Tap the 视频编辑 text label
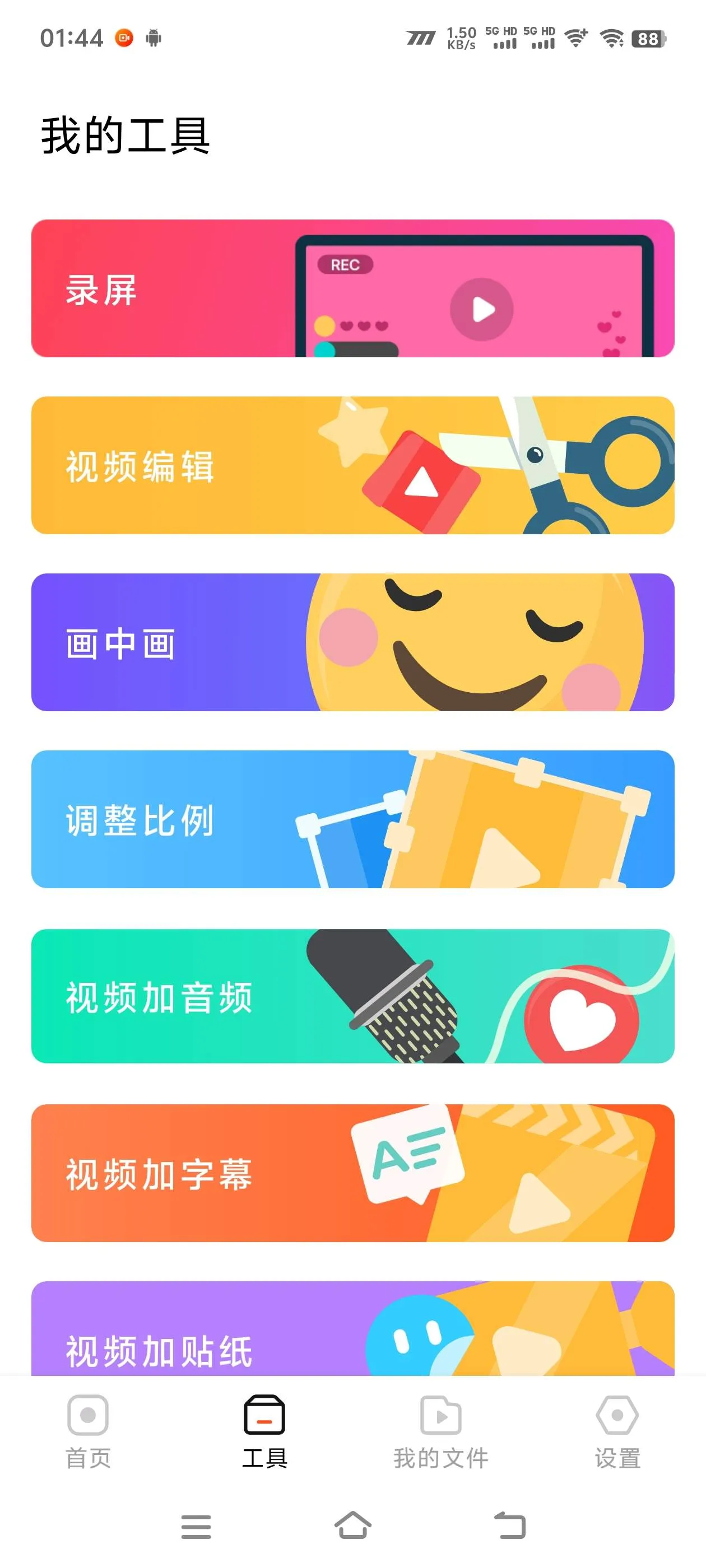The height and width of the screenshot is (1568, 706). (x=141, y=469)
